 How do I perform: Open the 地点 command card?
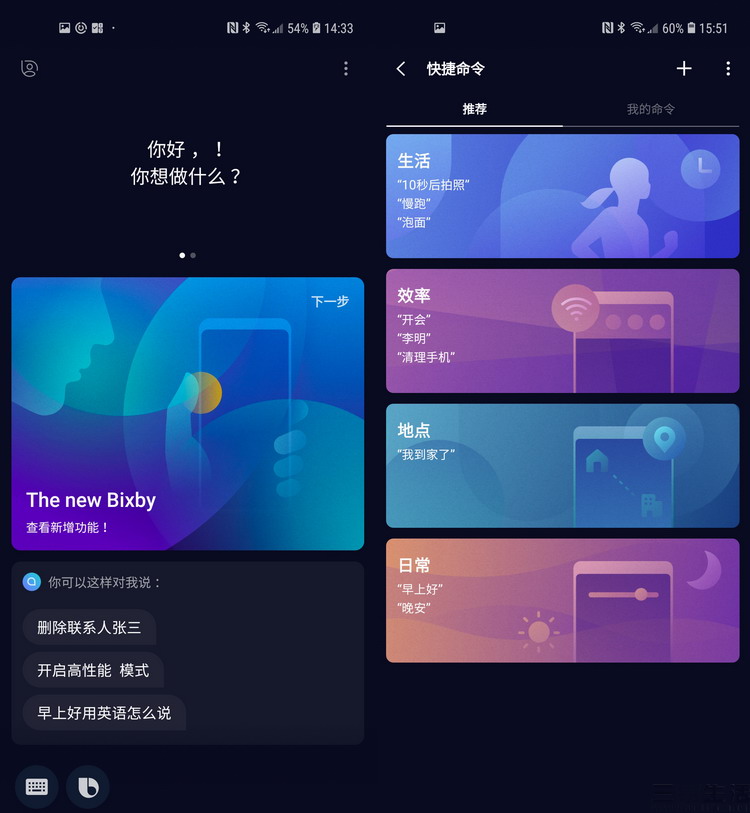pos(562,466)
